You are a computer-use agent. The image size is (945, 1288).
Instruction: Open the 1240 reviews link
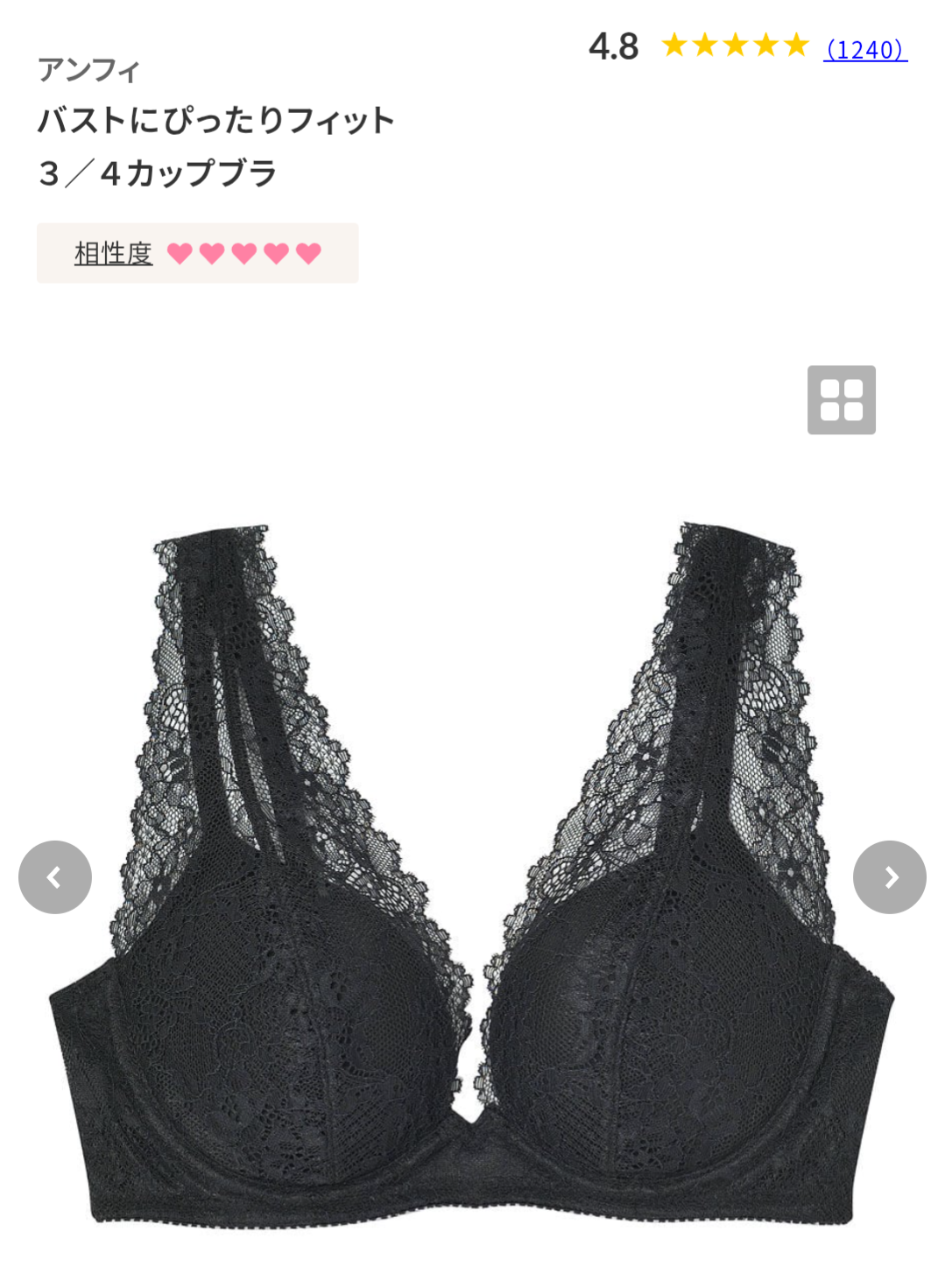click(x=864, y=49)
